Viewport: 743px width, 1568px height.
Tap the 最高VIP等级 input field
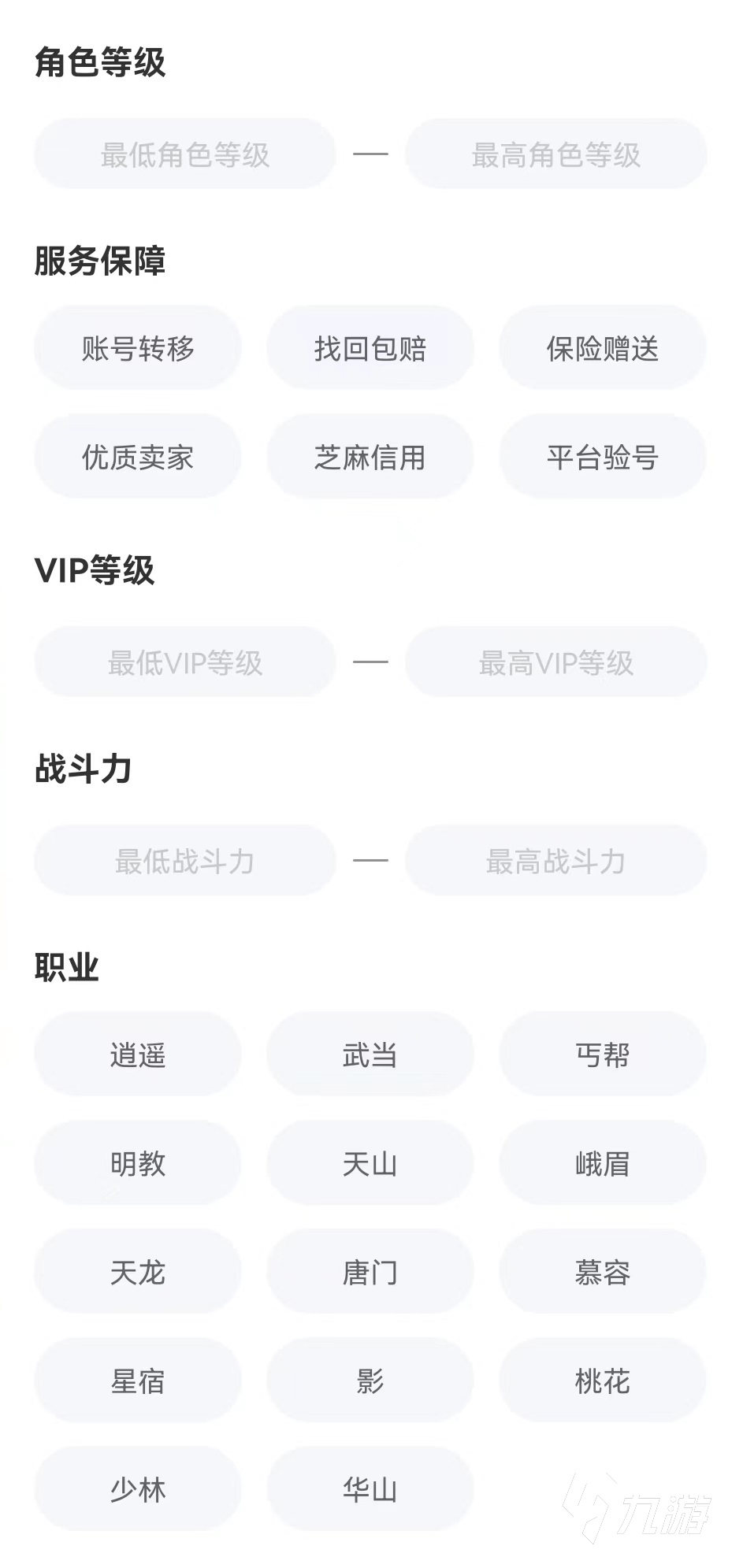click(x=555, y=662)
